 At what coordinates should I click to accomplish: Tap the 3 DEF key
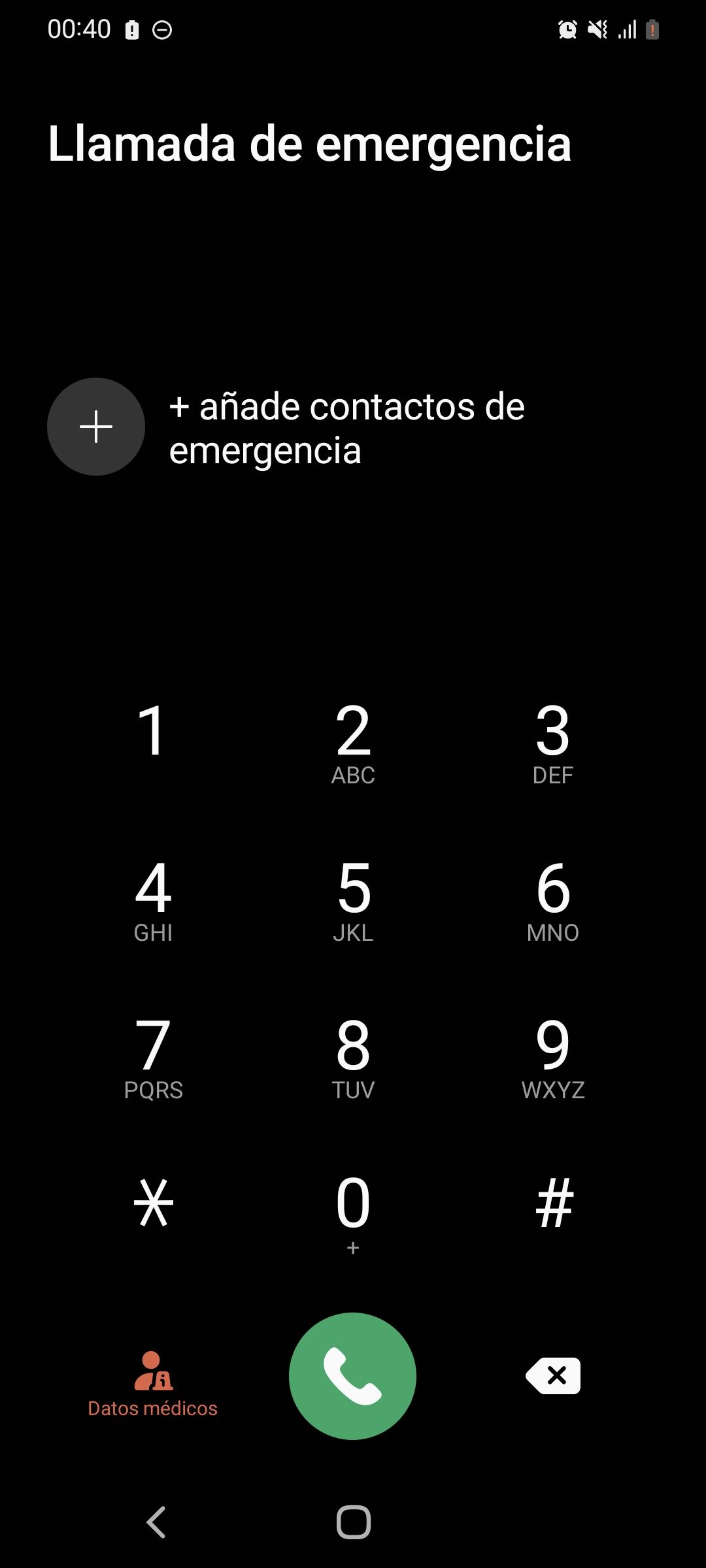553,742
